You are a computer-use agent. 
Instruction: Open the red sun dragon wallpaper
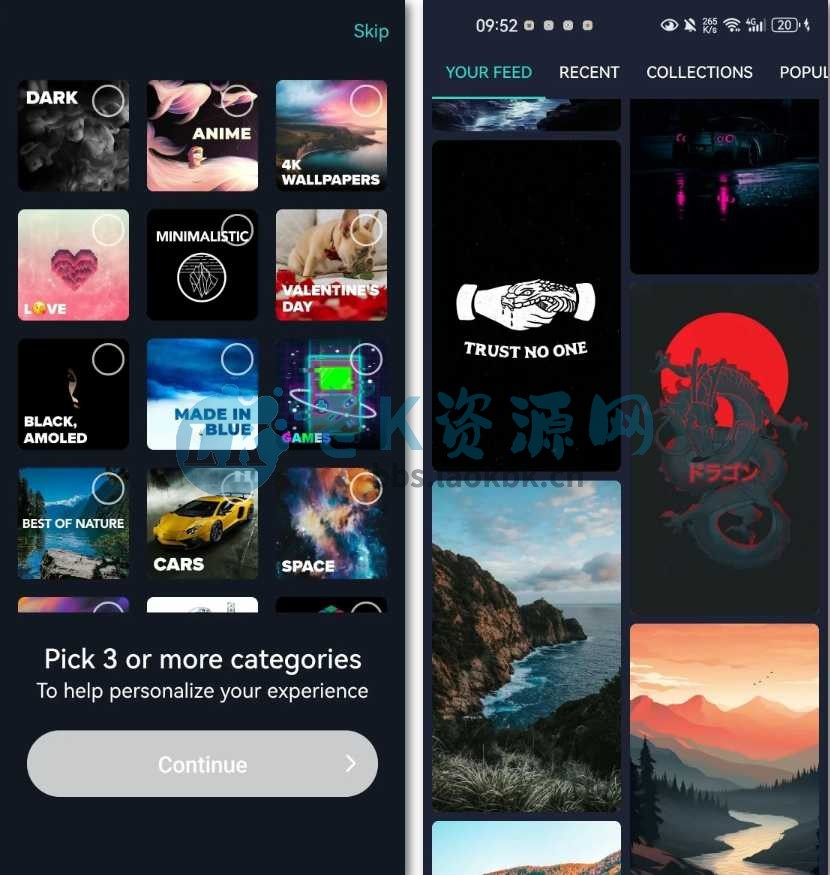coord(724,448)
